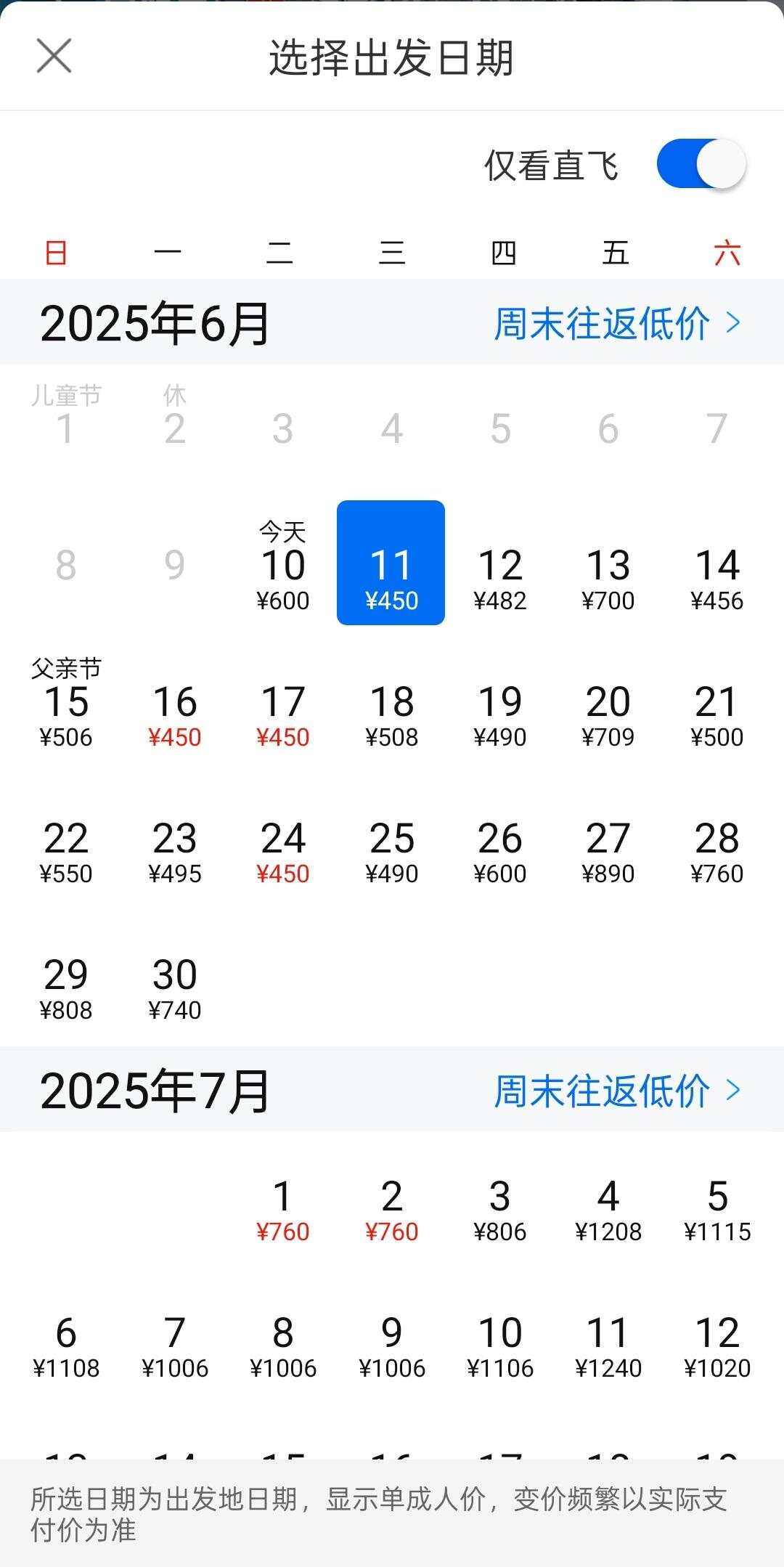Tap the selected date June 11
This screenshot has width=784, height=1567.
(391, 563)
